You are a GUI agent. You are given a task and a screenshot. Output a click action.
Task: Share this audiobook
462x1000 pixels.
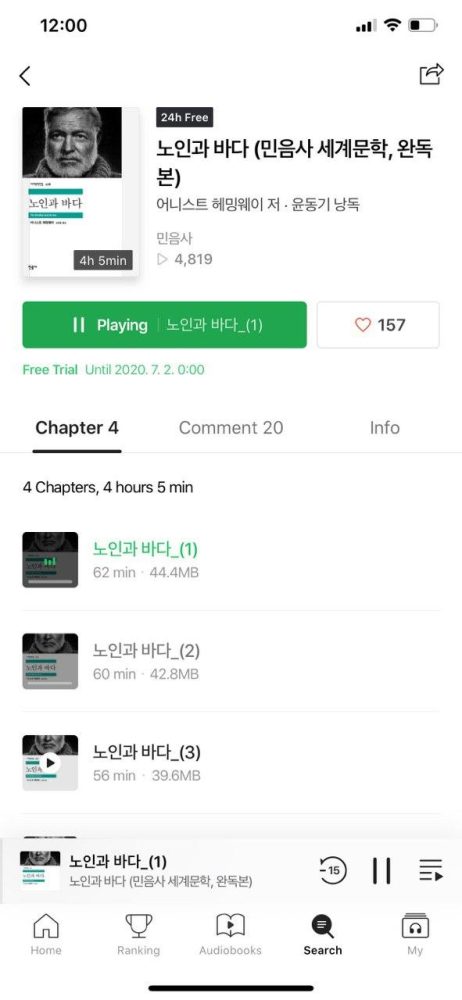point(431,75)
